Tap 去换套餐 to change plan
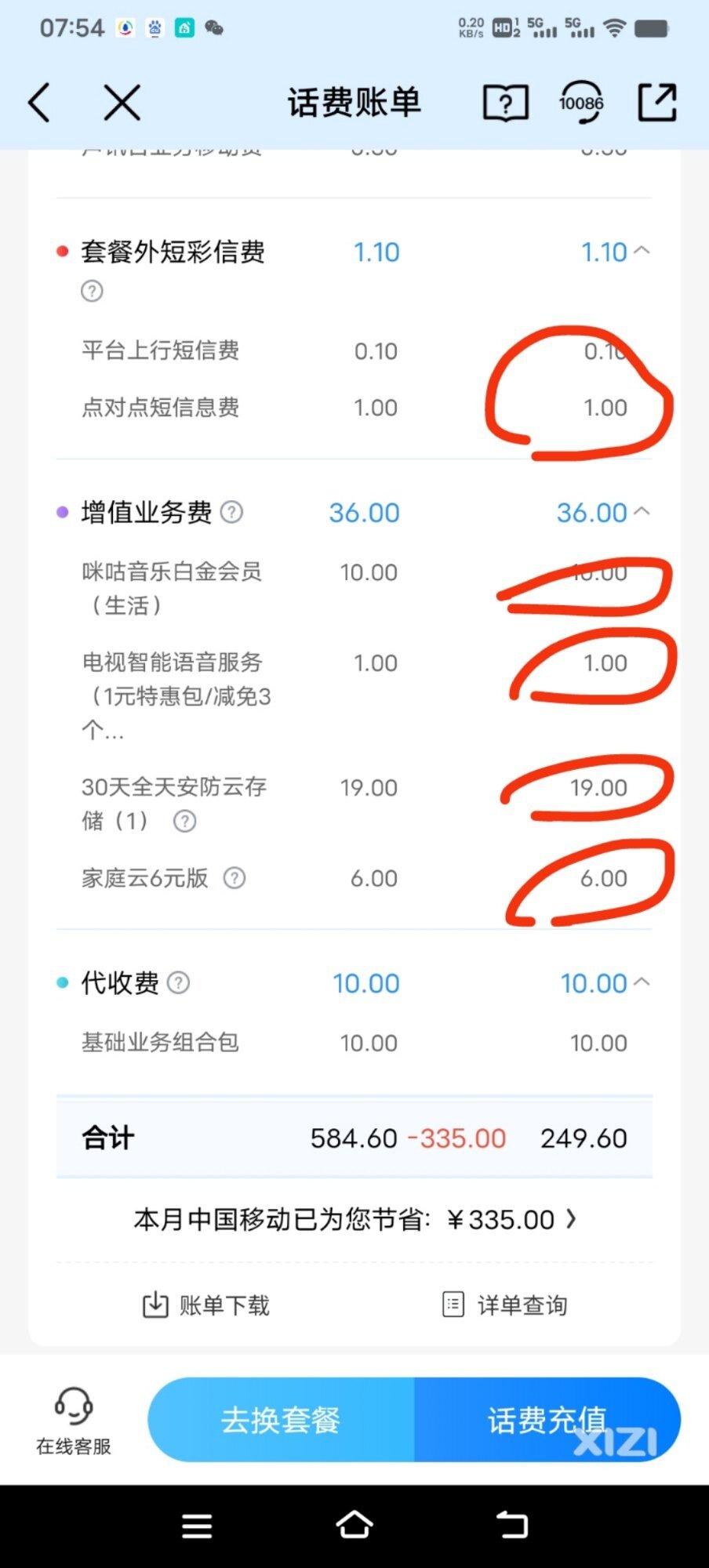 [x=281, y=1420]
